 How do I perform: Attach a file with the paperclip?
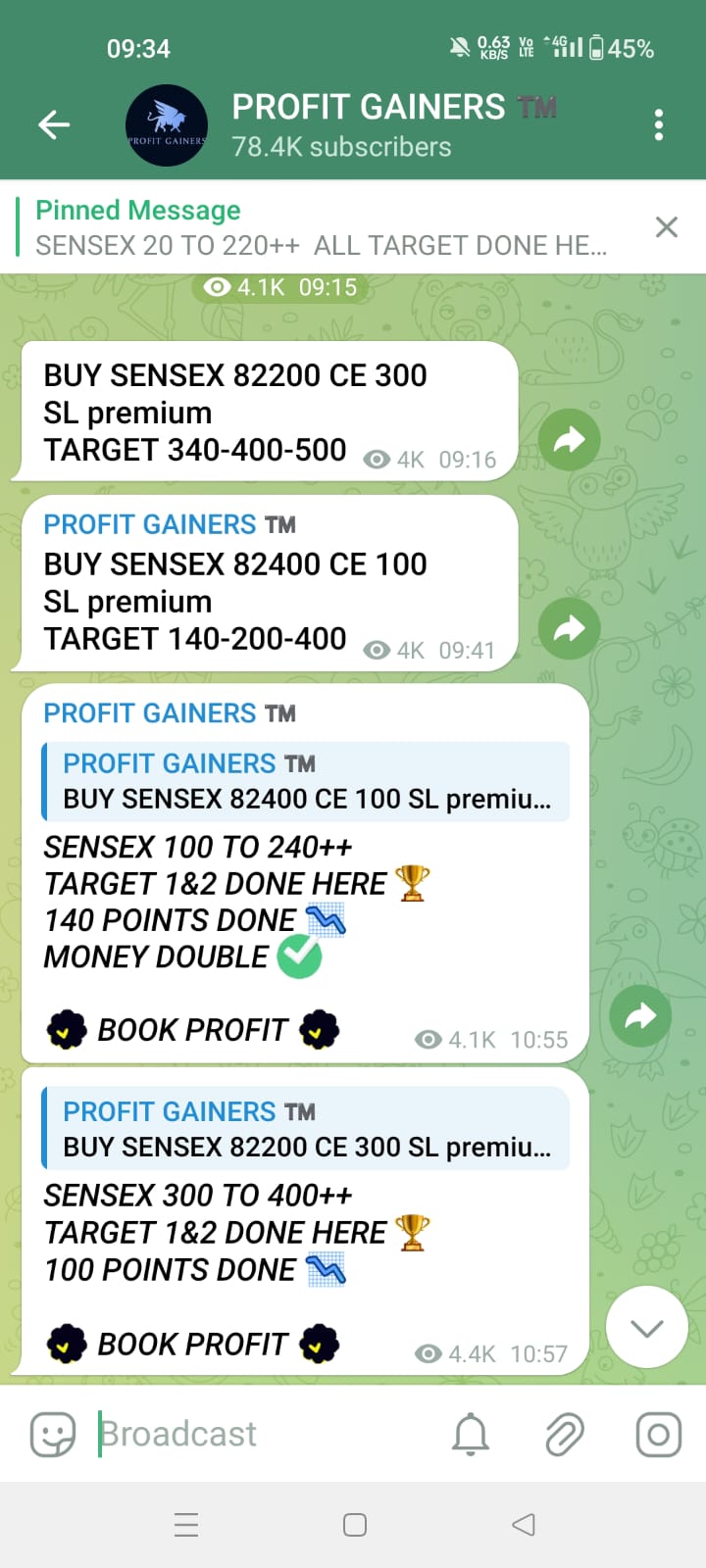565,1435
